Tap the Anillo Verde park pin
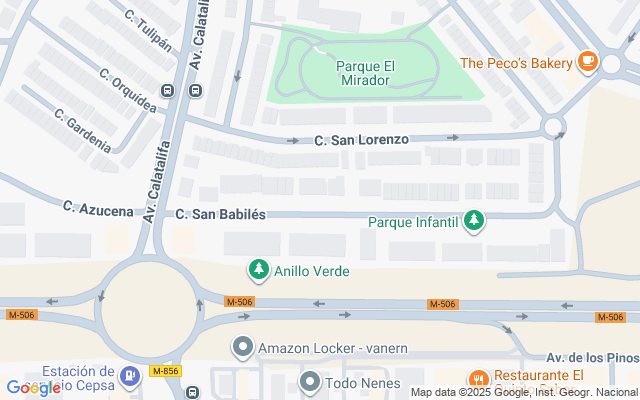 click(x=259, y=270)
